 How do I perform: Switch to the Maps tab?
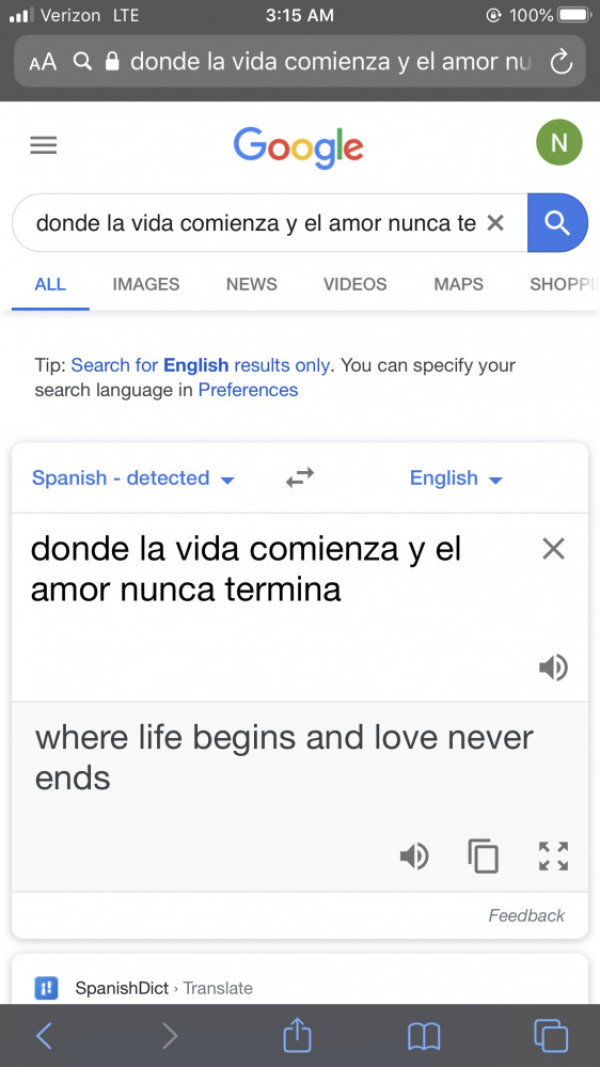458,284
